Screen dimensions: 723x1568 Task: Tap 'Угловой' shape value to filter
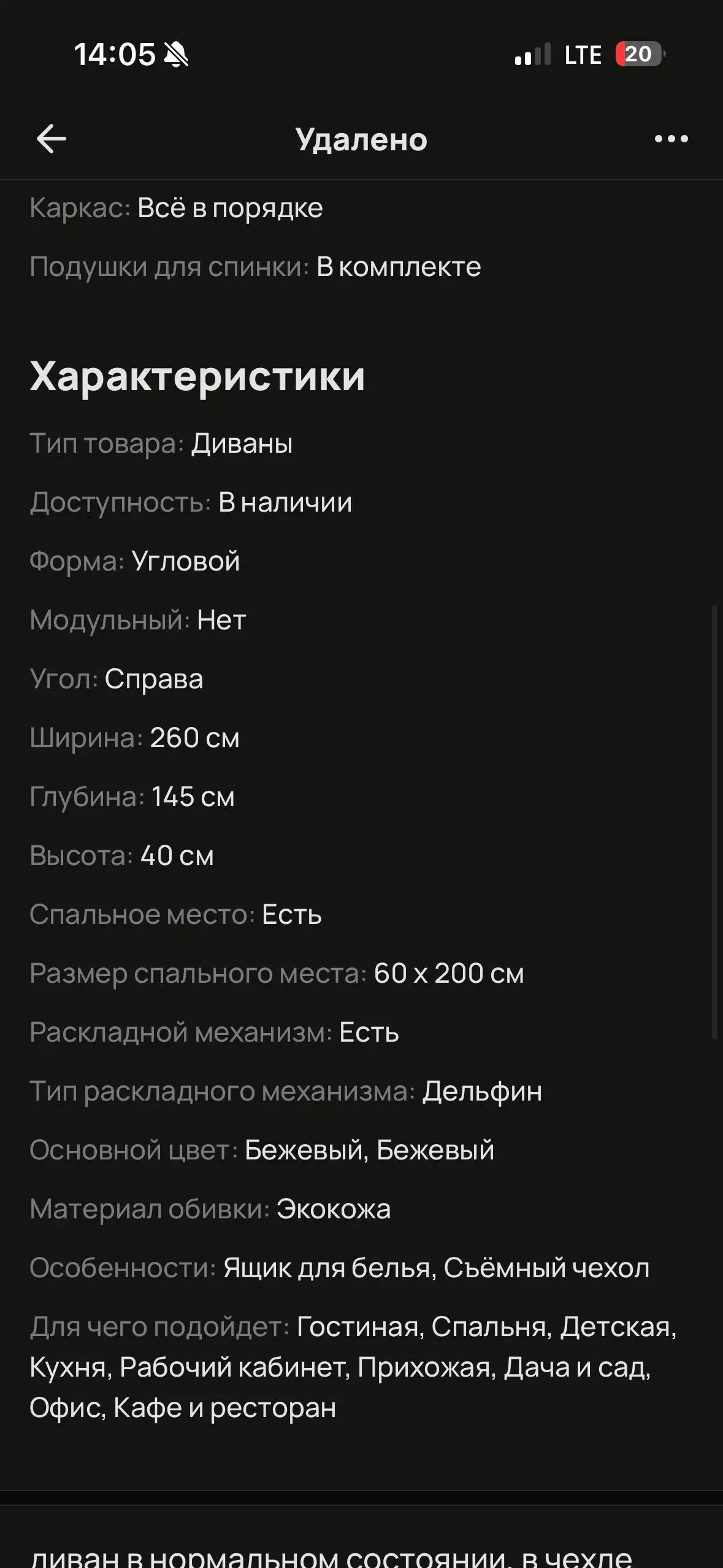(186, 561)
